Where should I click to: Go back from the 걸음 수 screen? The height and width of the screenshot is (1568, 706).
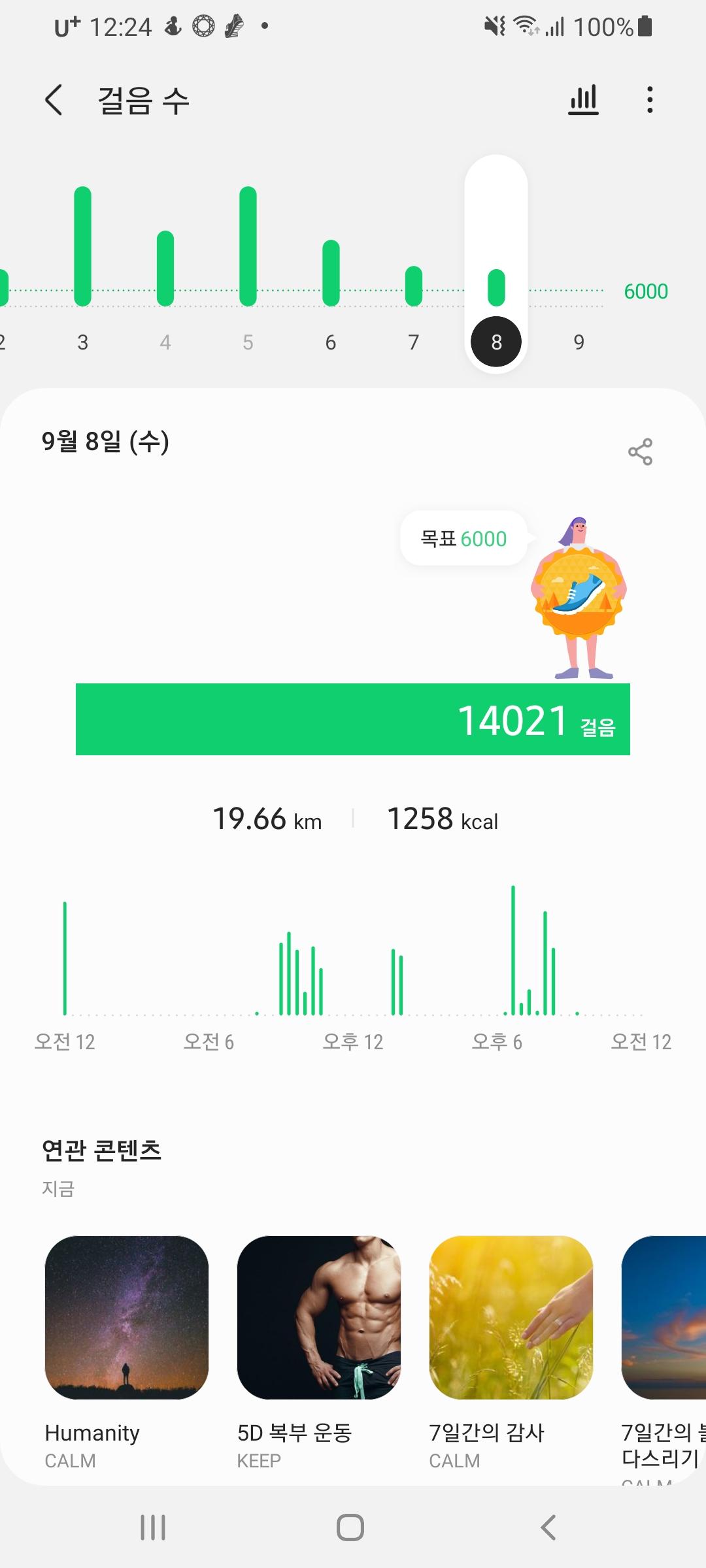[x=54, y=100]
